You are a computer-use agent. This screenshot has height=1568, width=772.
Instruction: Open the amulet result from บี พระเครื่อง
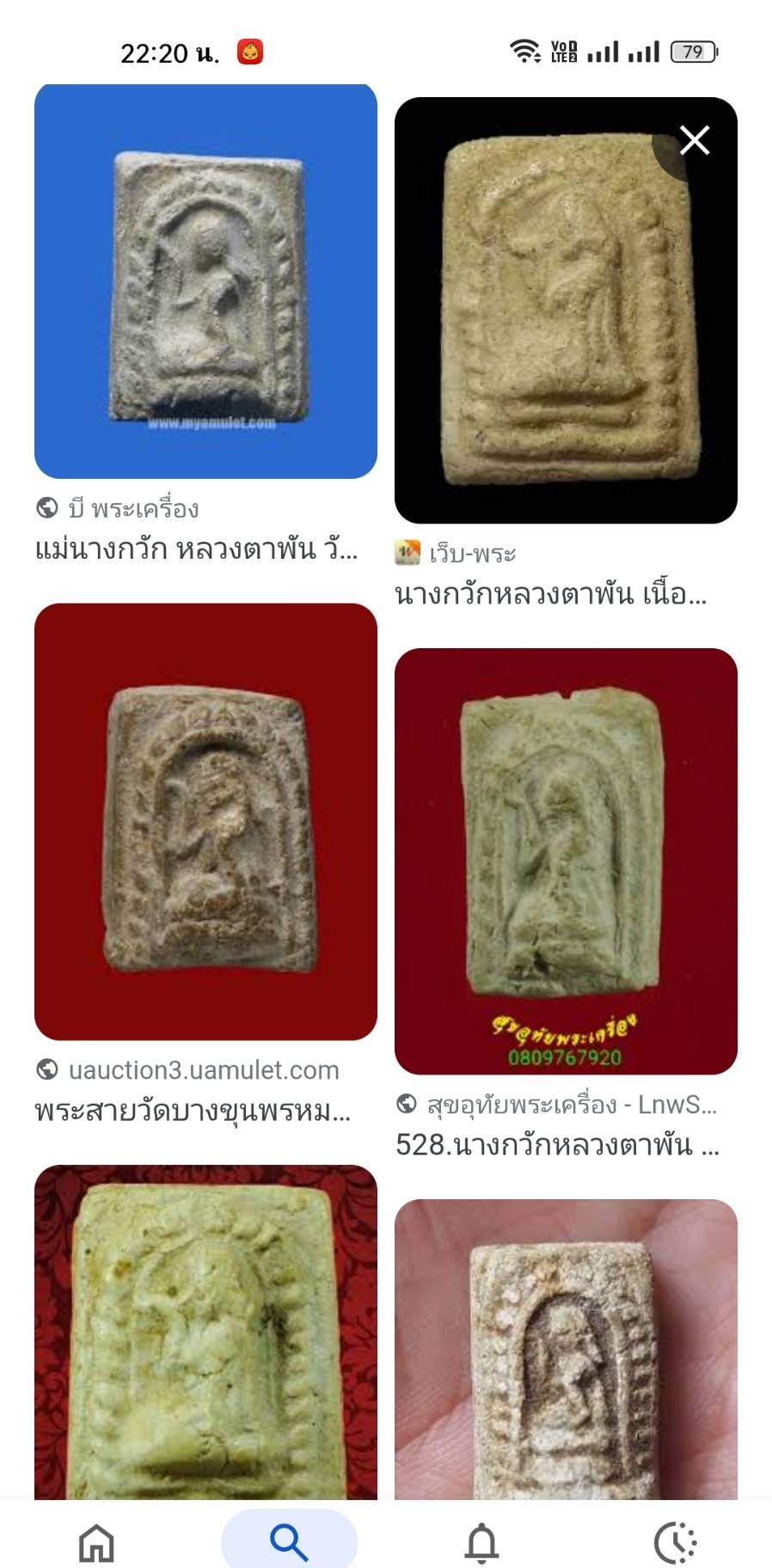[x=205, y=281]
